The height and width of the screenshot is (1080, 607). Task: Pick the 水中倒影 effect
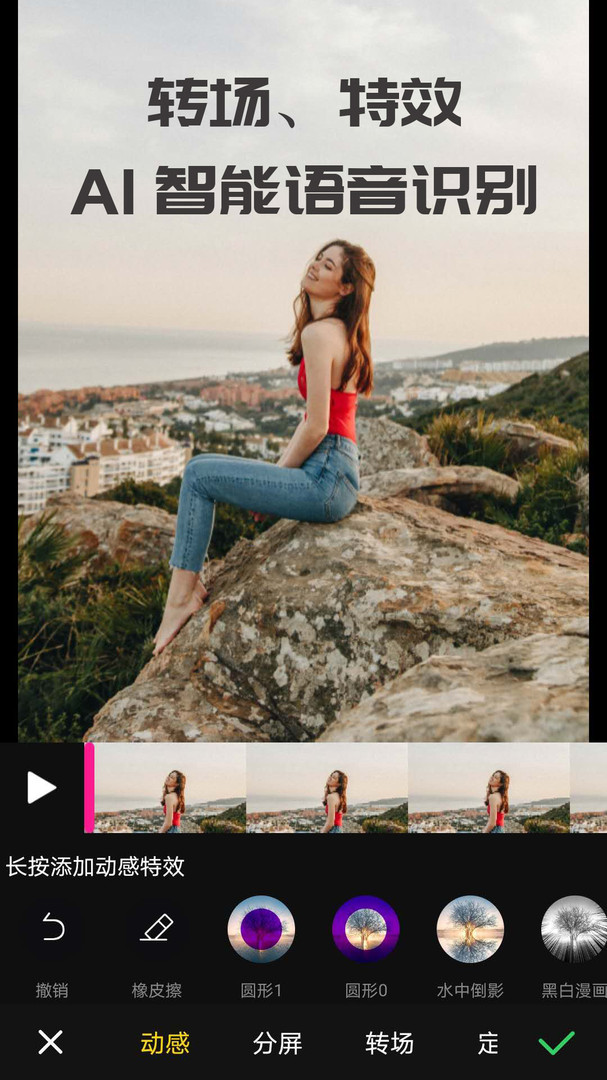tap(470, 929)
